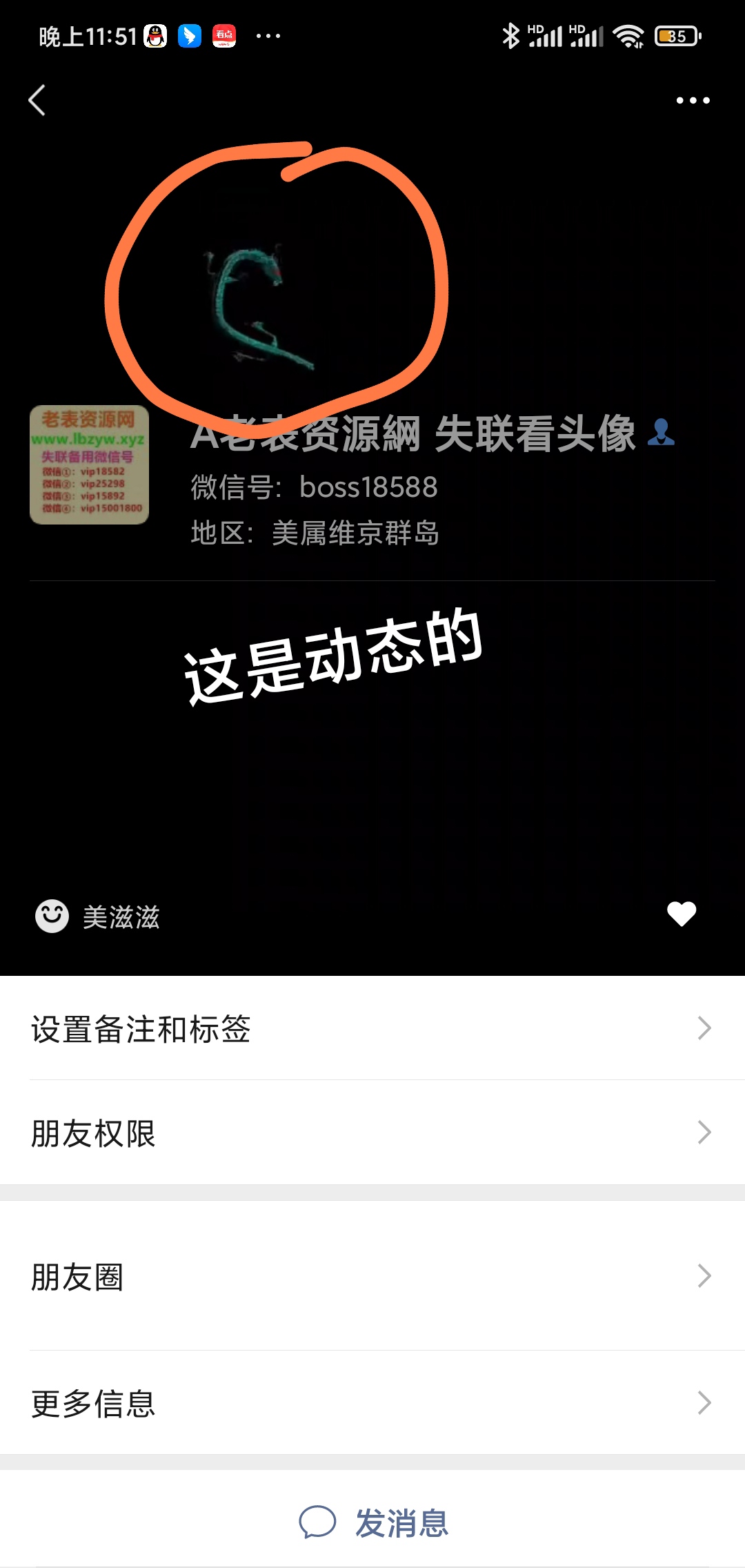Open the three-dot more options menu

[693, 101]
